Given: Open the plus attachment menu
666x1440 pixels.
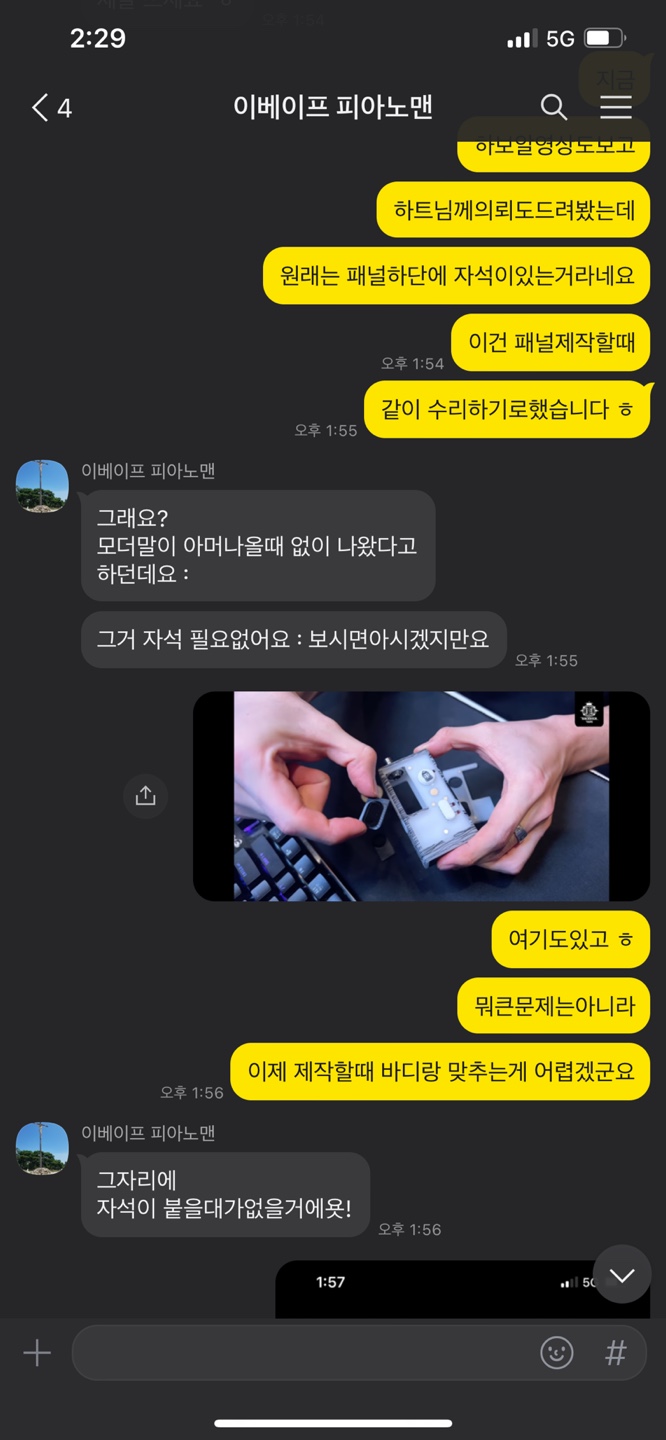Looking at the screenshot, I should point(37,1353).
